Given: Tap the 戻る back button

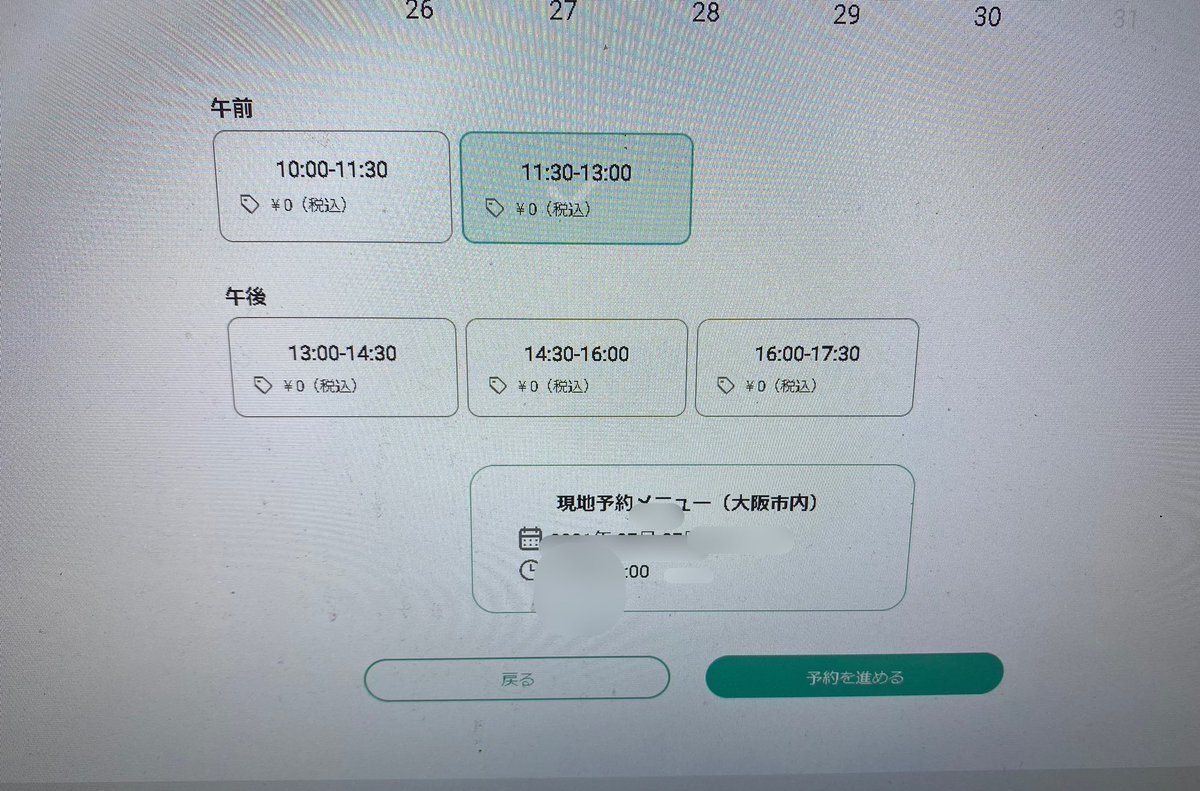Looking at the screenshot, I should pos(516,678).
